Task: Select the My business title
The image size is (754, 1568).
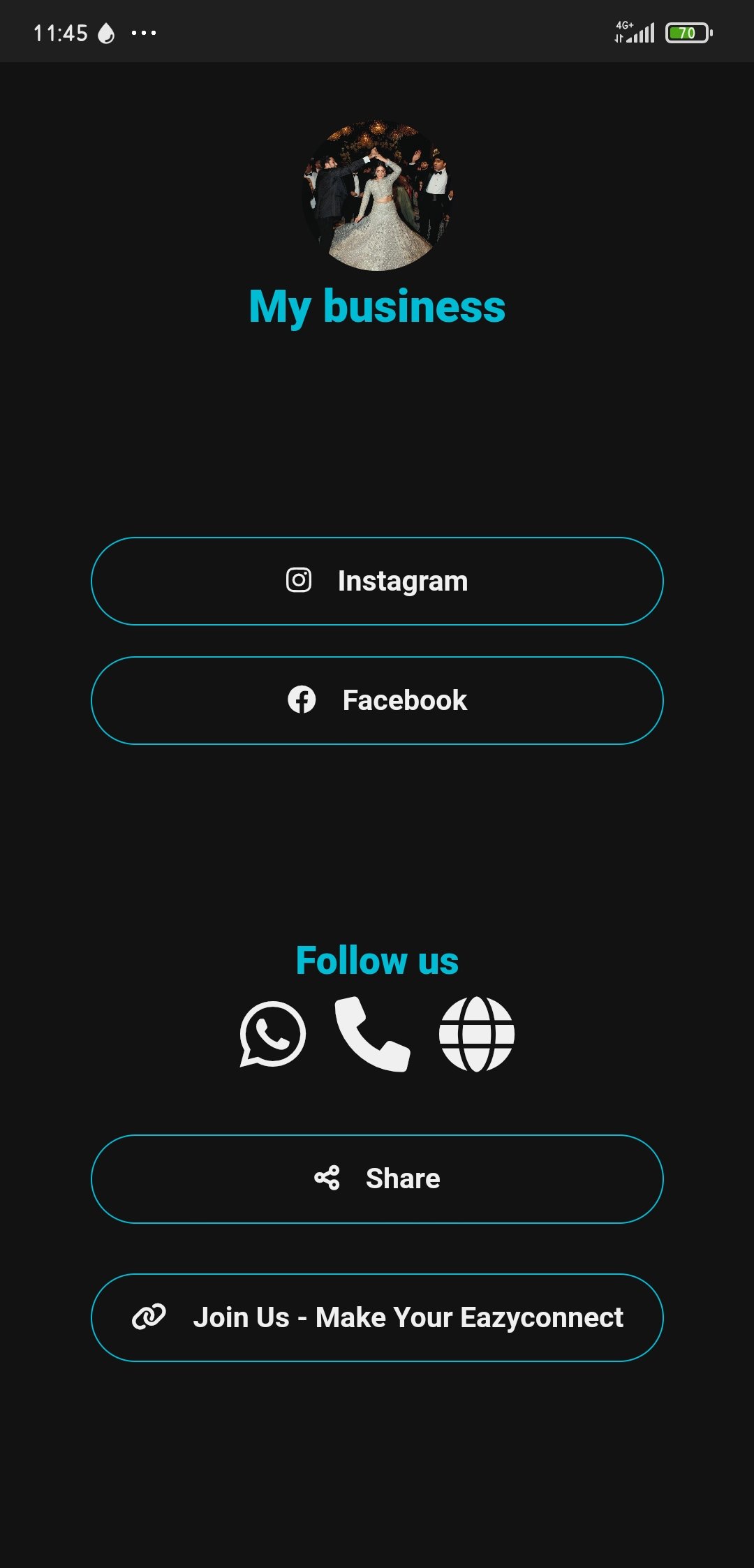Action: coord(377,307)
